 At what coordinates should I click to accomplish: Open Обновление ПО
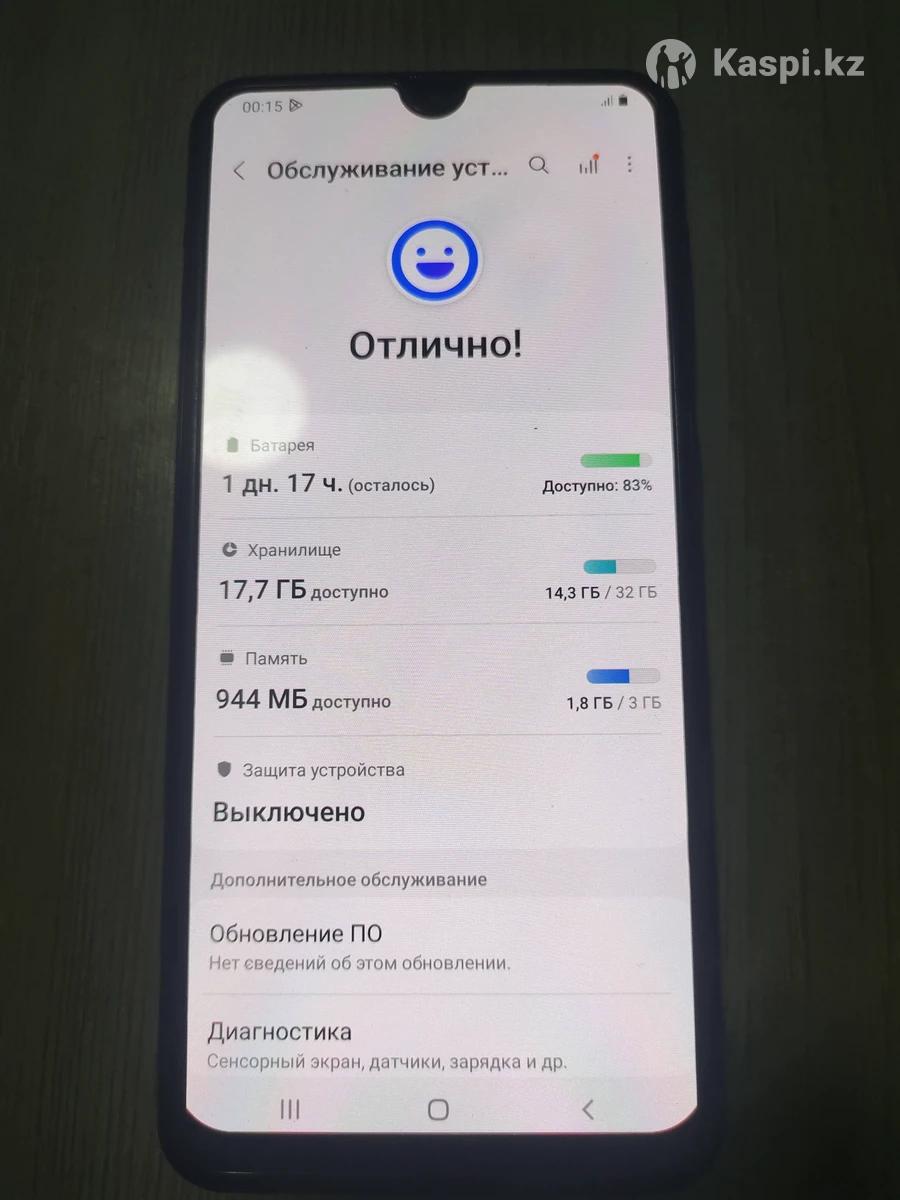436,947
